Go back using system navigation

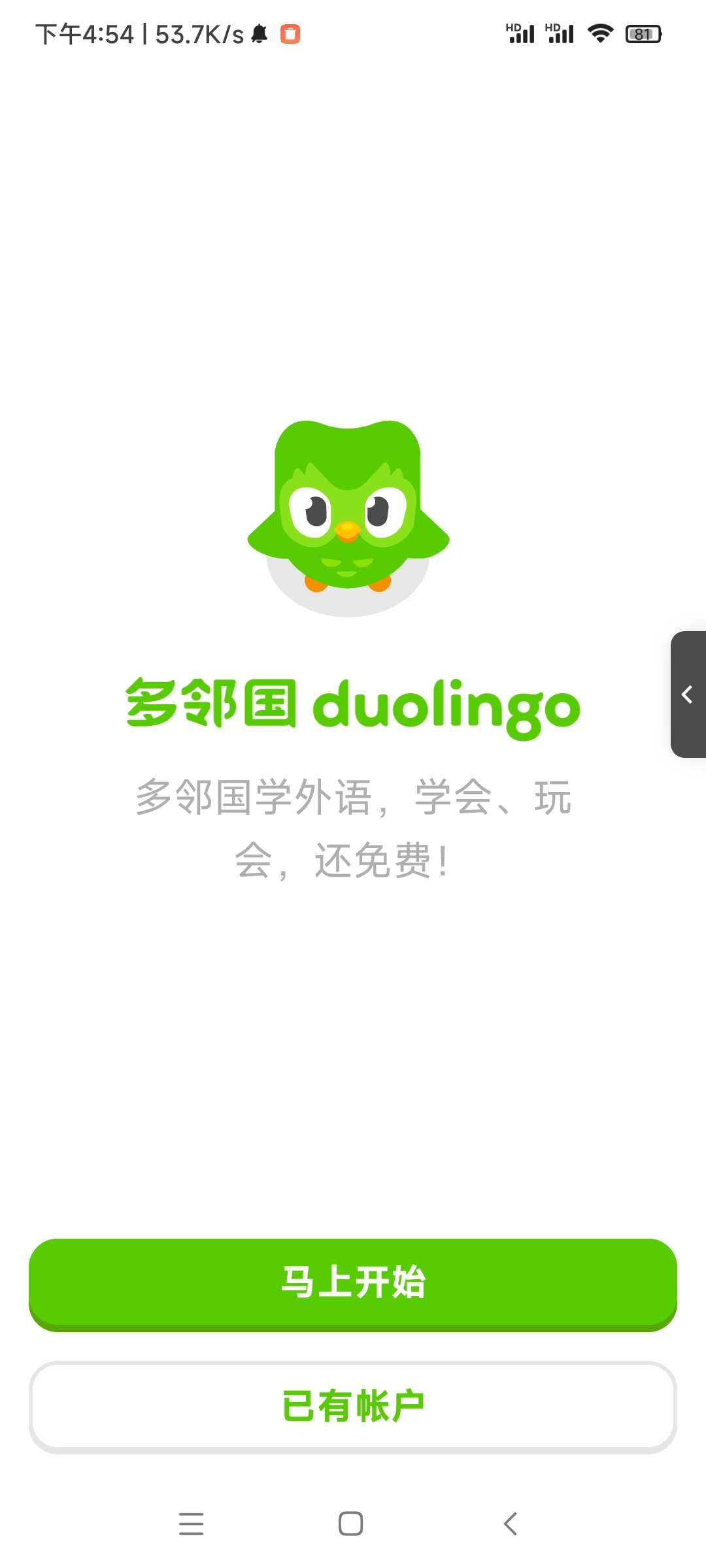pyautogui.click(x=511, y=1524)
